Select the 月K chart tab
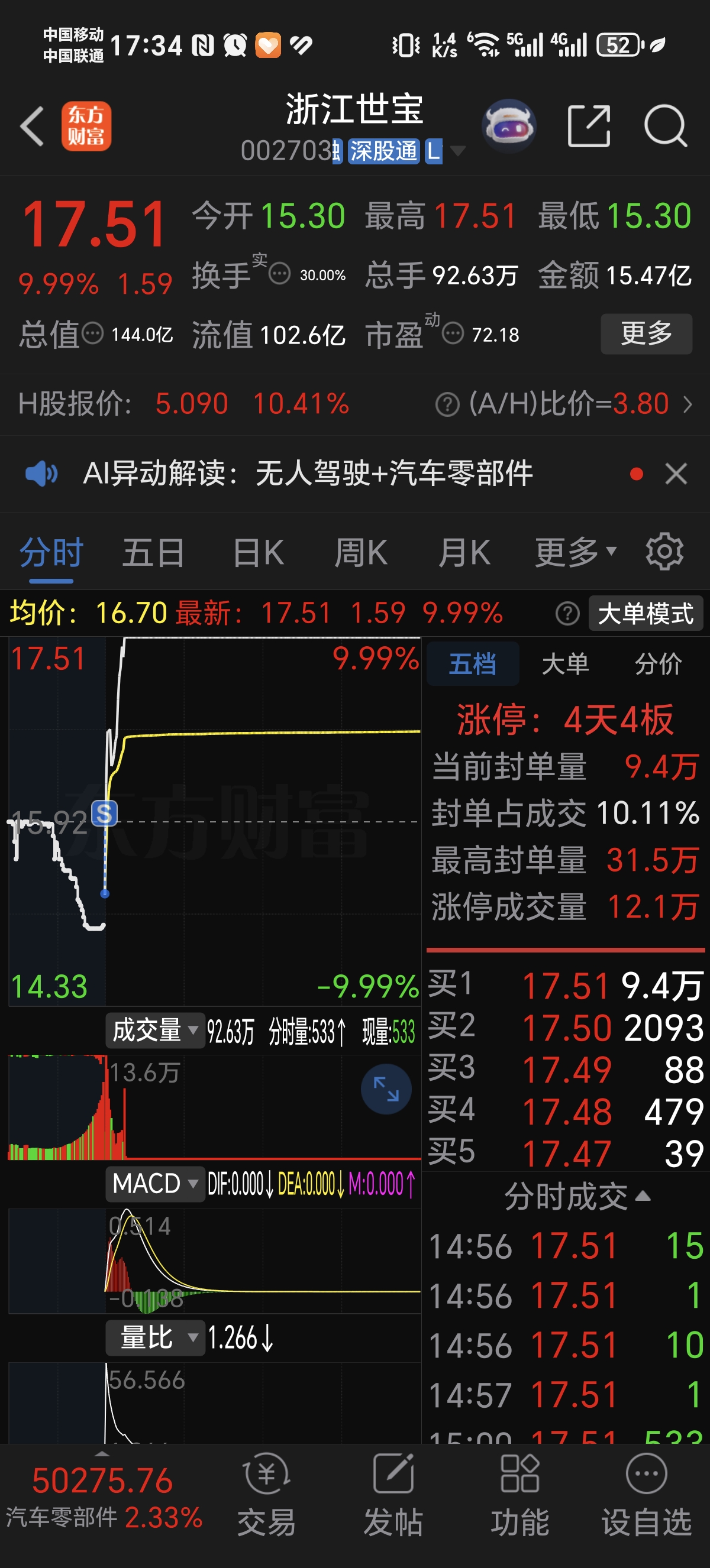Screen dimensions: 710x1568 (x=464, y=553)
